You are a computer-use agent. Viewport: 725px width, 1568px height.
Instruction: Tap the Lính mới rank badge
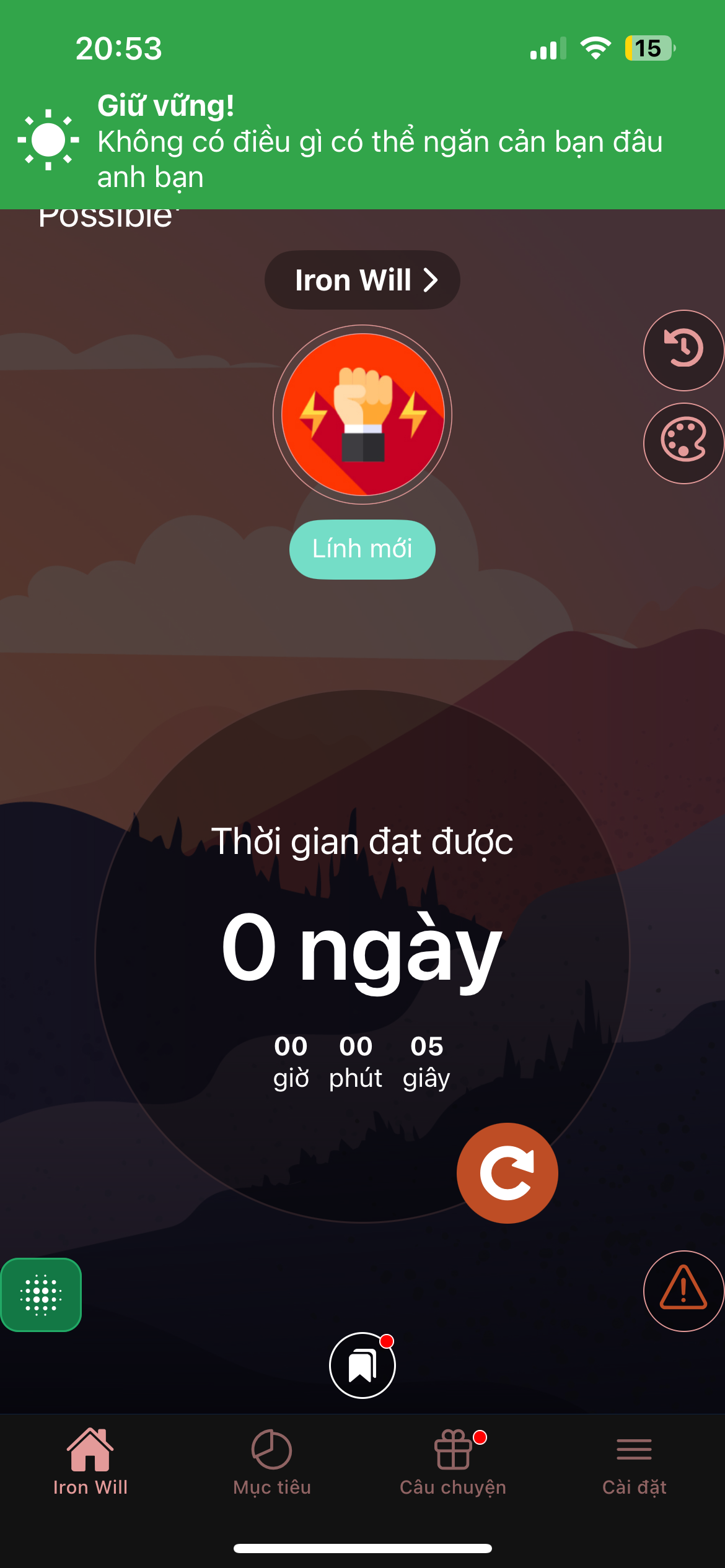[x=362, y=549]
